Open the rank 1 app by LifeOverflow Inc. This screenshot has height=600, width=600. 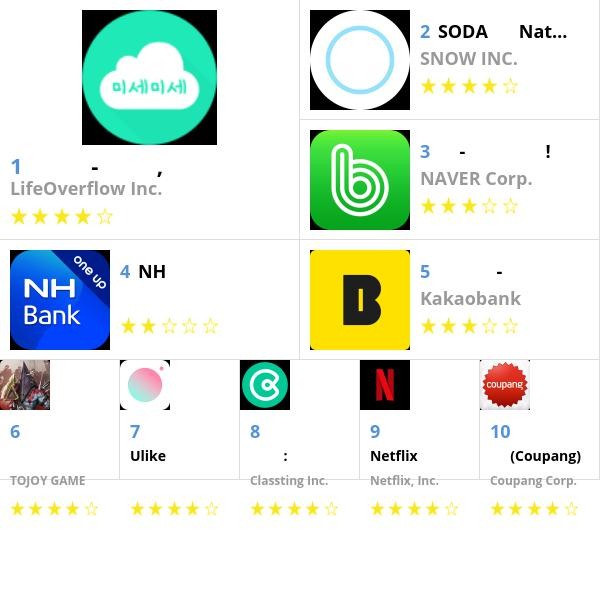pyautogui.click(x=149, y=77)
